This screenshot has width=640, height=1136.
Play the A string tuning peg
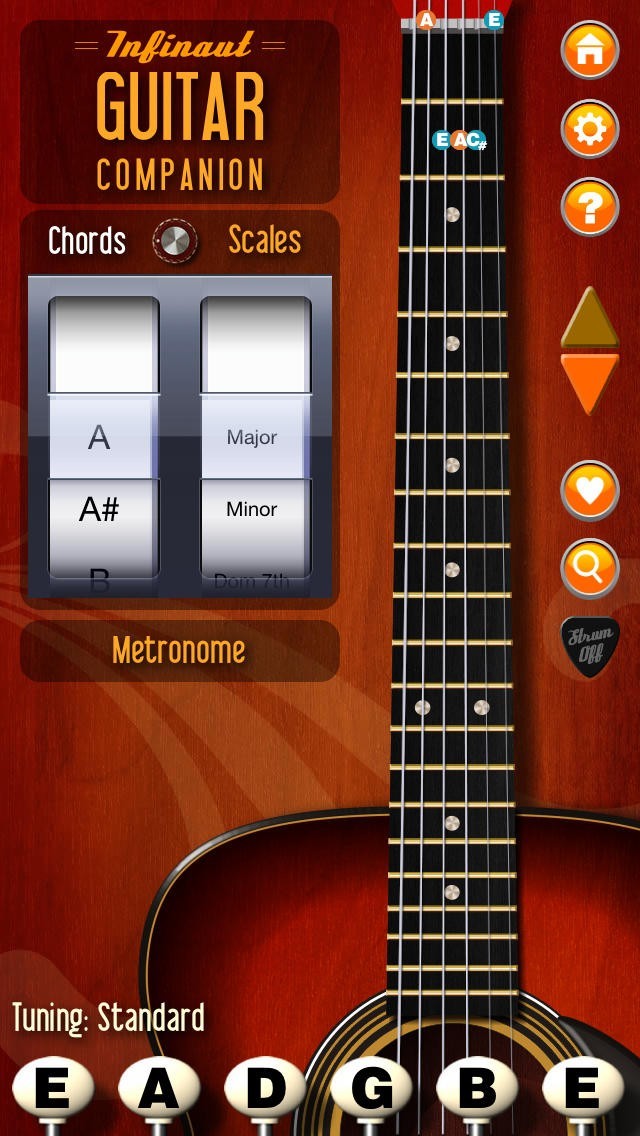[159, 1087]
